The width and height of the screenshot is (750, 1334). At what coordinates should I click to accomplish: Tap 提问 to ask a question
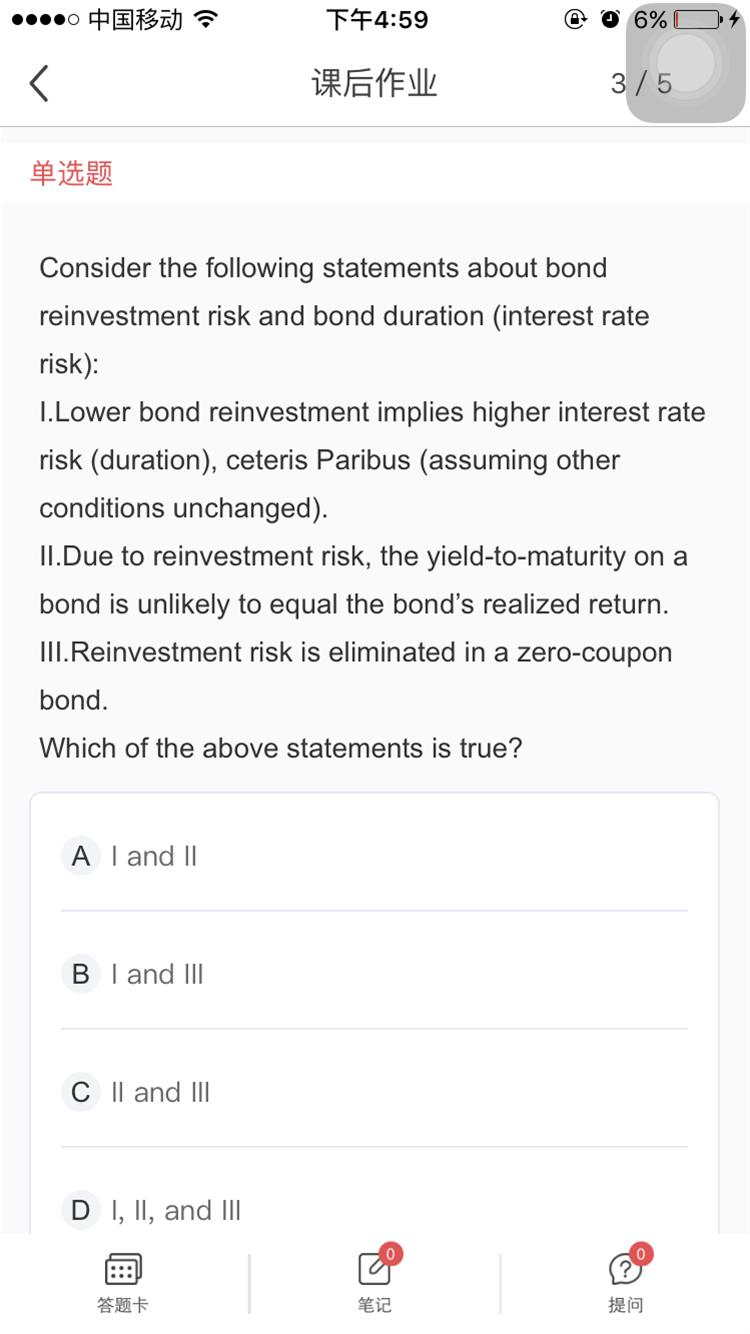click(x=626, y=1283)
